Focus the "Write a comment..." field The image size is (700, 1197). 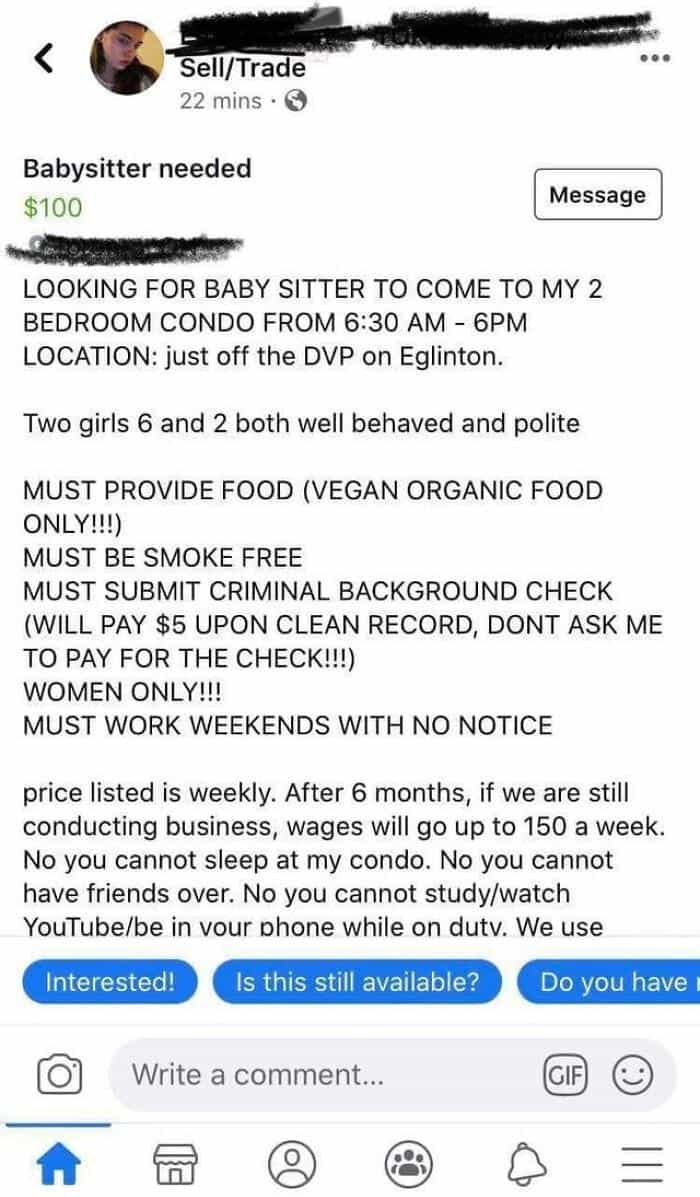tap(320, 1075)
